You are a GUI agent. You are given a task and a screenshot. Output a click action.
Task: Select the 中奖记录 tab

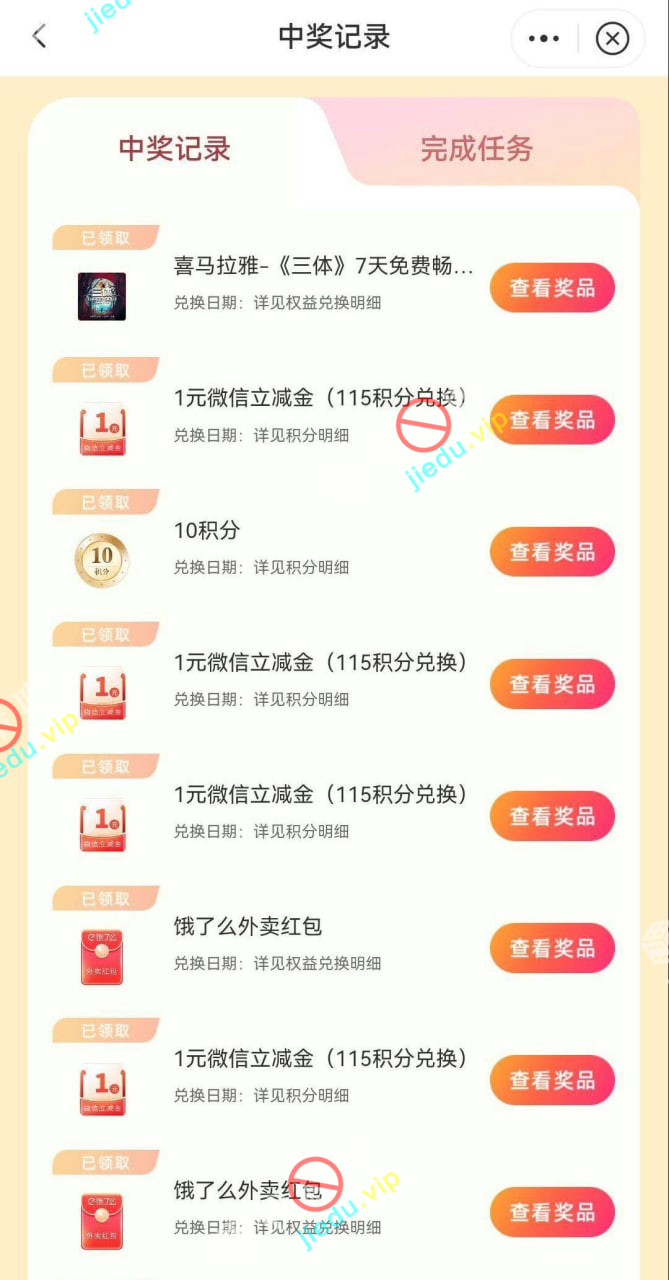pos(174,149)
